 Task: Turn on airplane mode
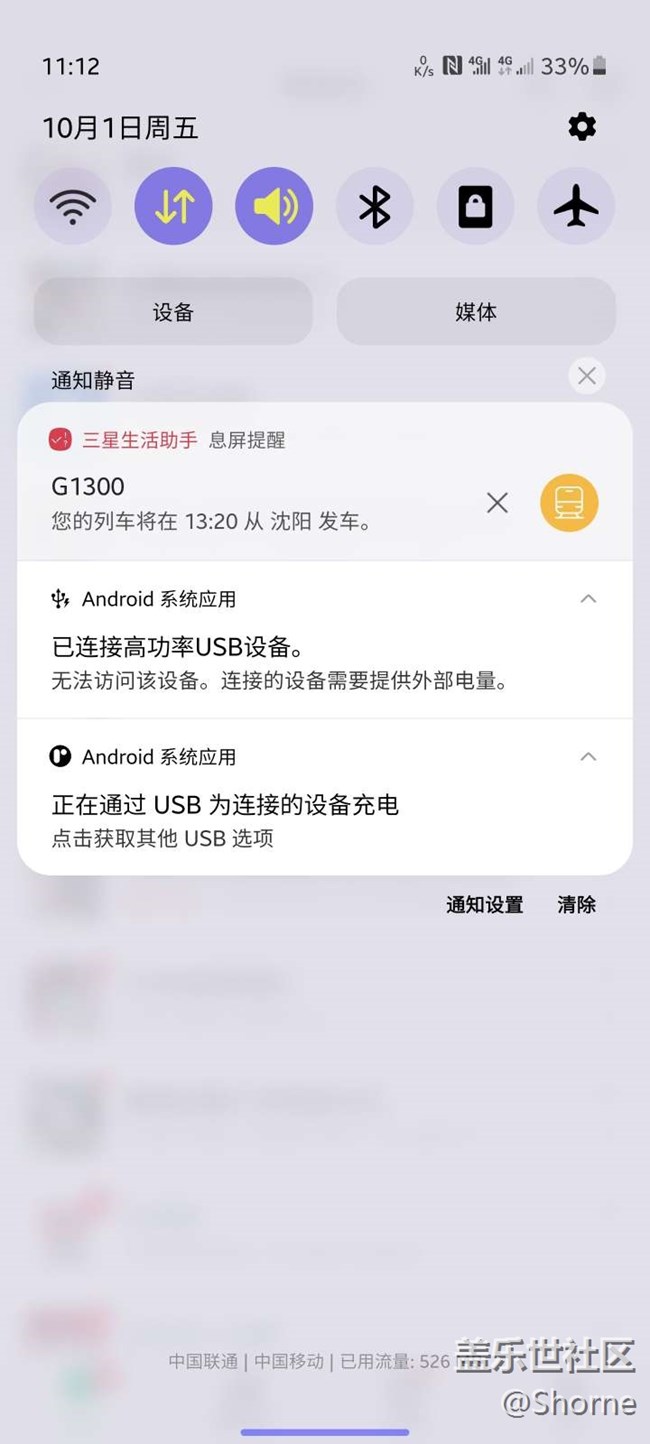tap(576, 206)
